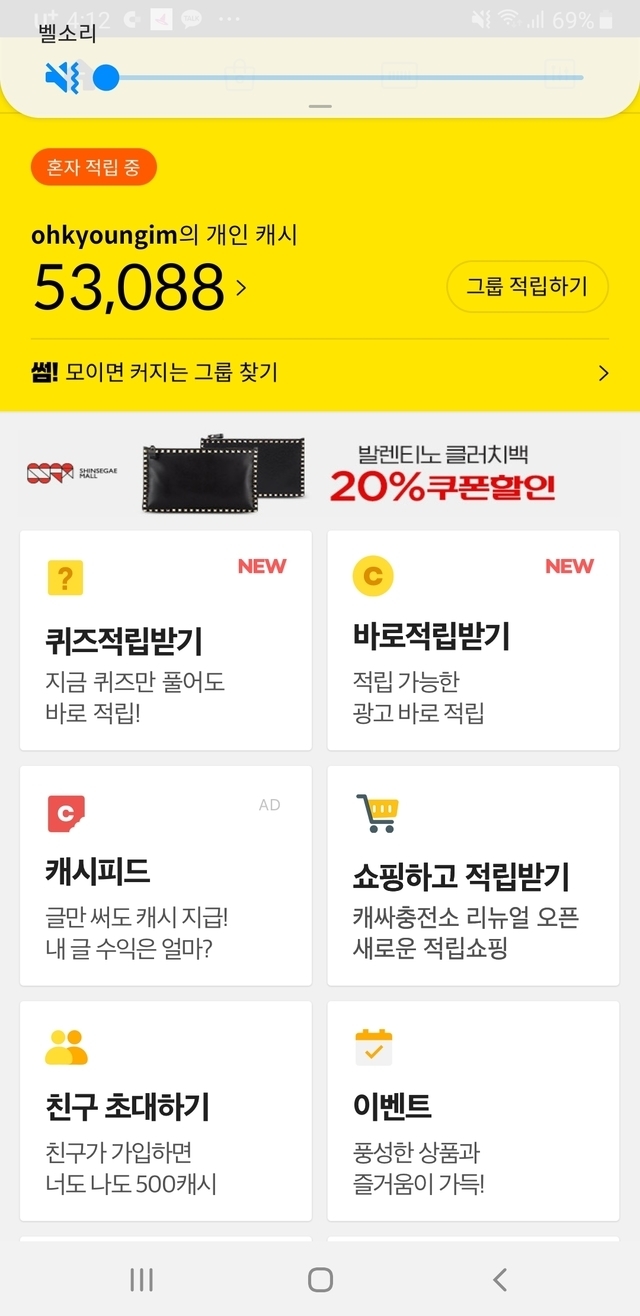Image resolution: width=640 pixels, height=1316 pixels.
Task: Go back with the system back button
Action: (500, 1279)
